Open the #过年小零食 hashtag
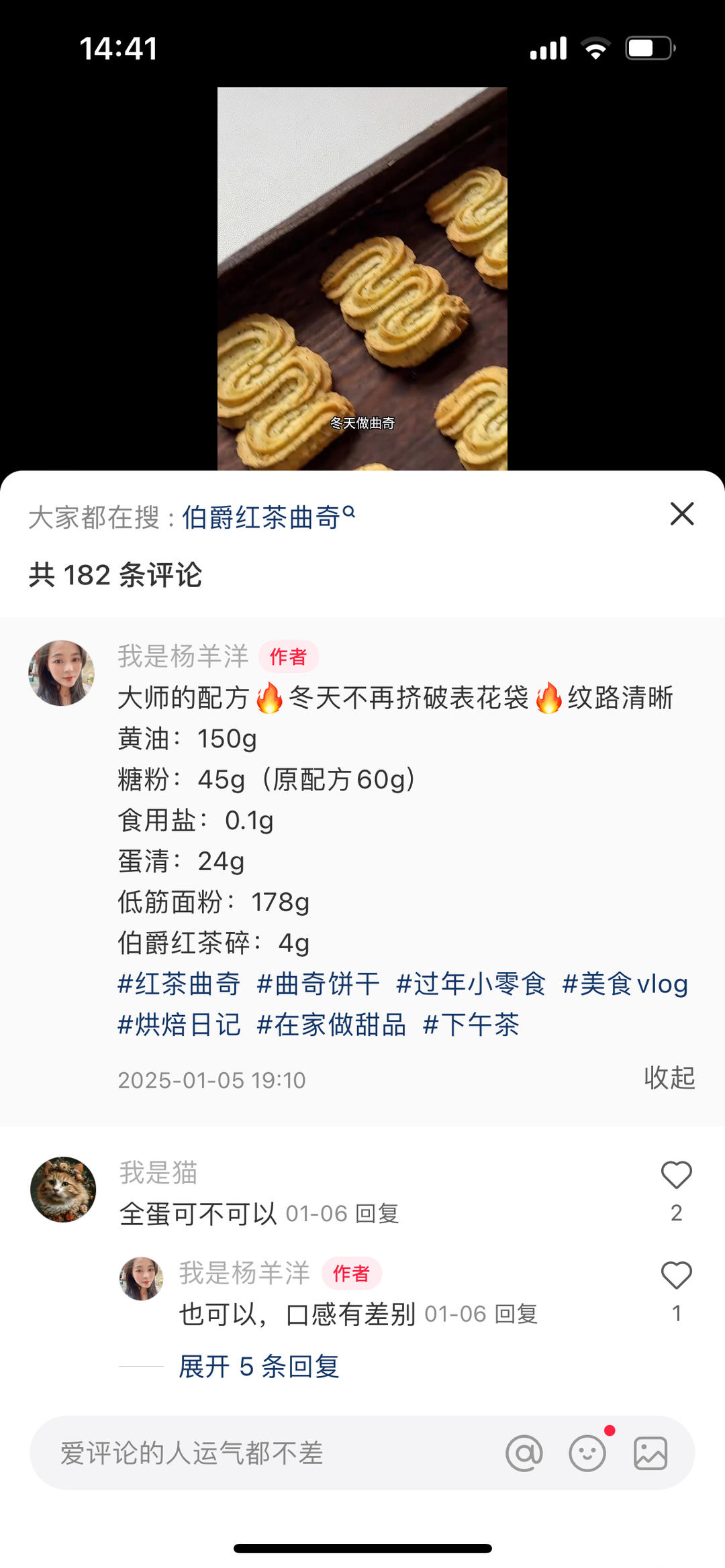This screenshot has width=725, height=1568. coord(471,984)
